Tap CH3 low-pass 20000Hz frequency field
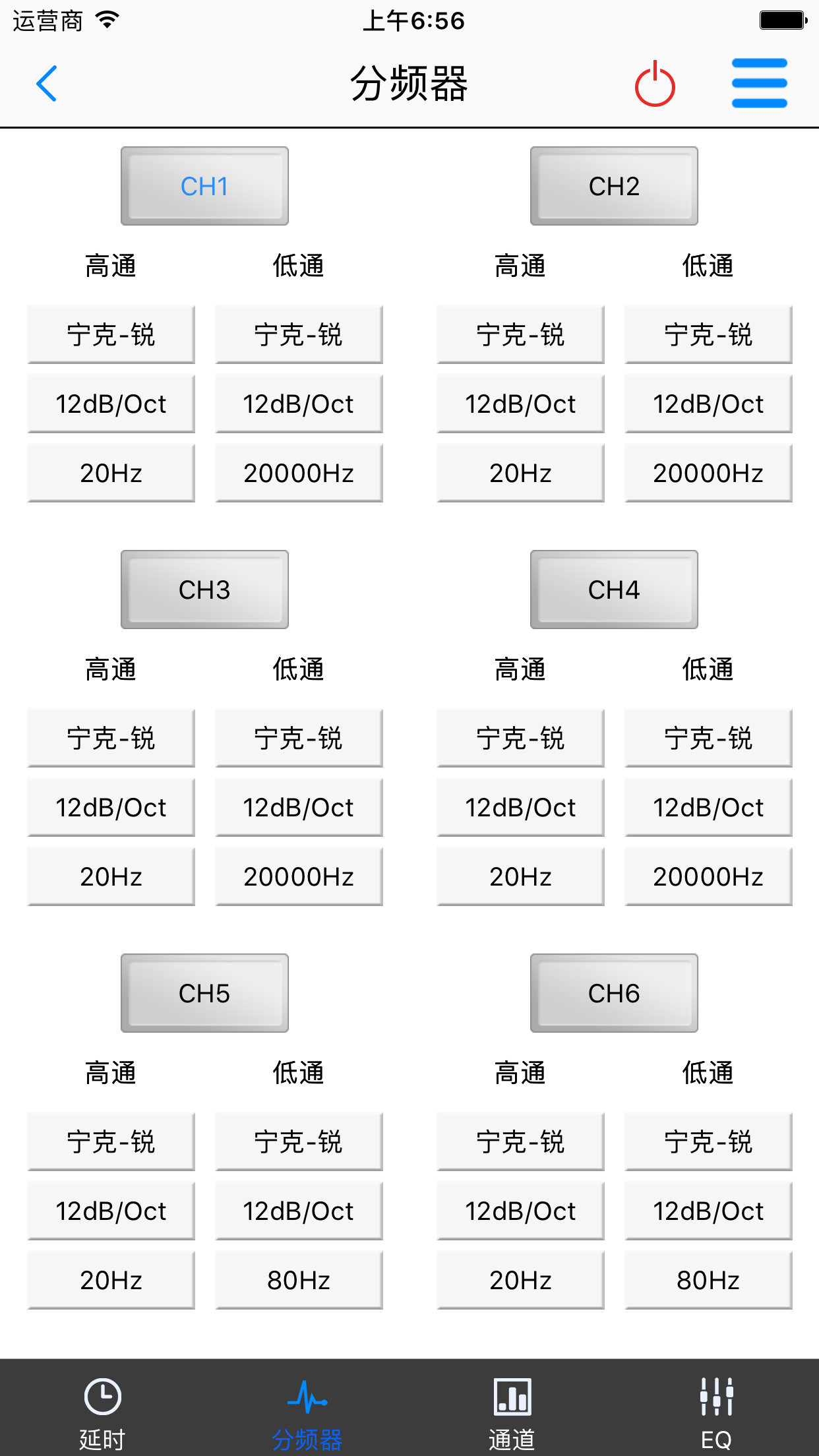 pos(298,876)
